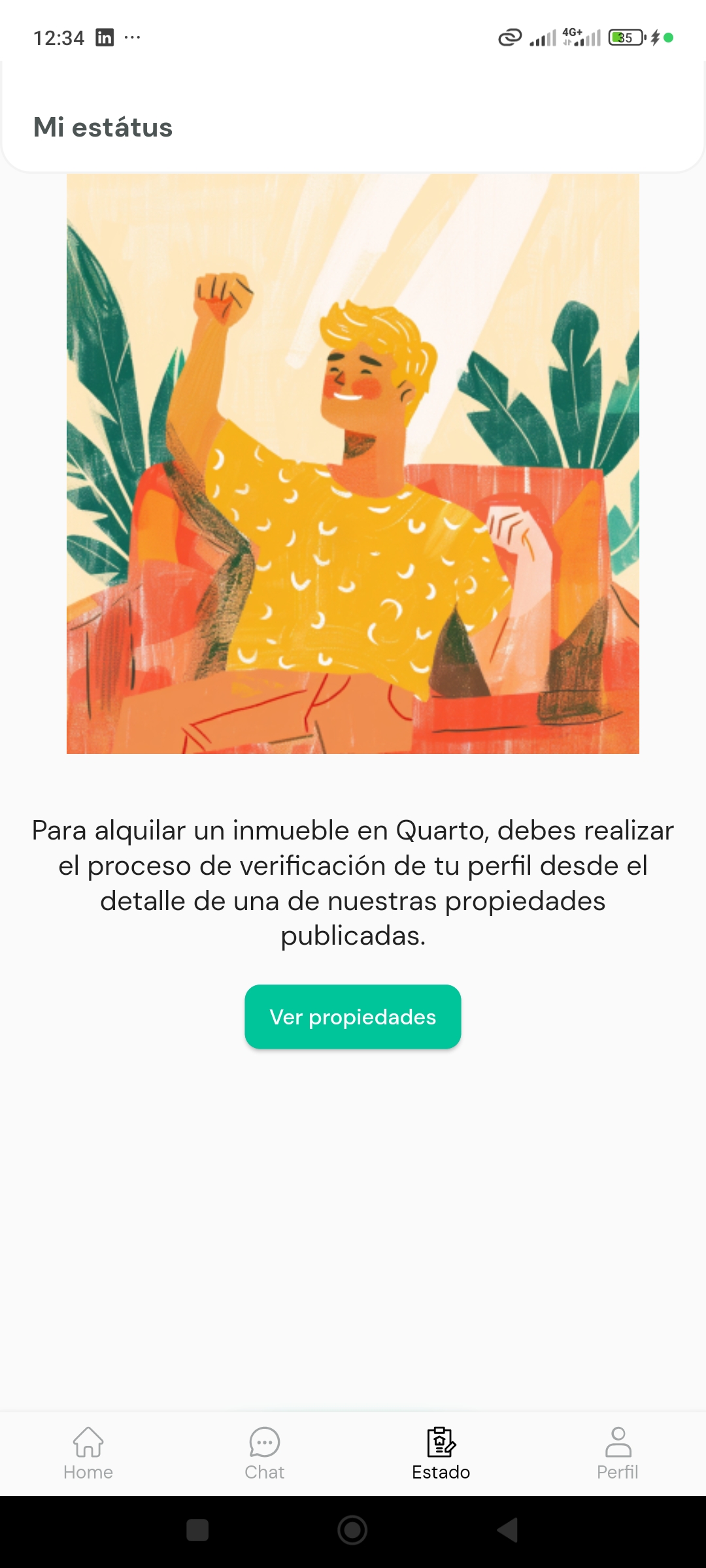Tap the system back button
Screen dimensions: 706x1568
pos(508,1530)
